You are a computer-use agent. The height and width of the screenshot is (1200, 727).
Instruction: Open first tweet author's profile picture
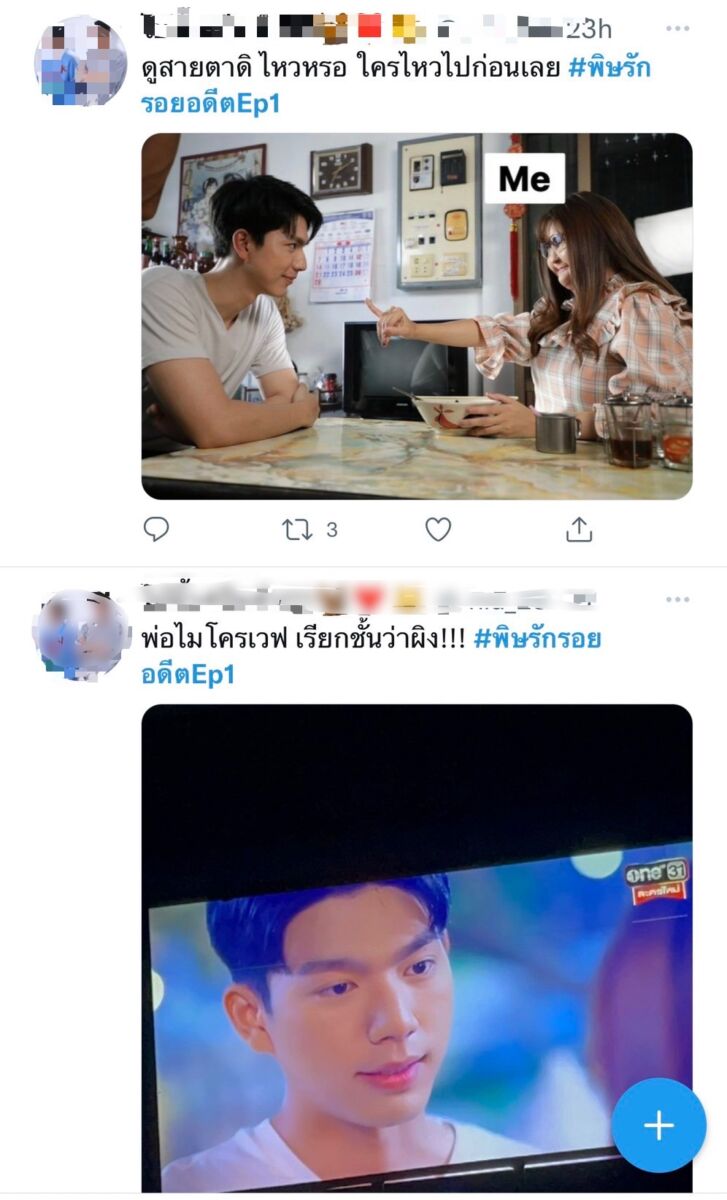(81, 61)
